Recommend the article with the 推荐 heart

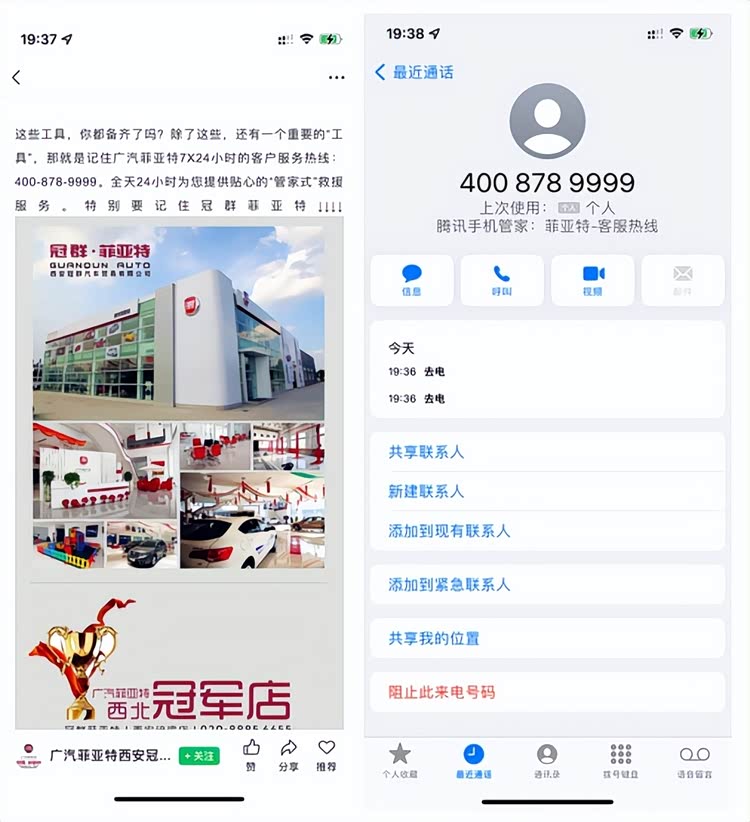(x=326, y=754)
